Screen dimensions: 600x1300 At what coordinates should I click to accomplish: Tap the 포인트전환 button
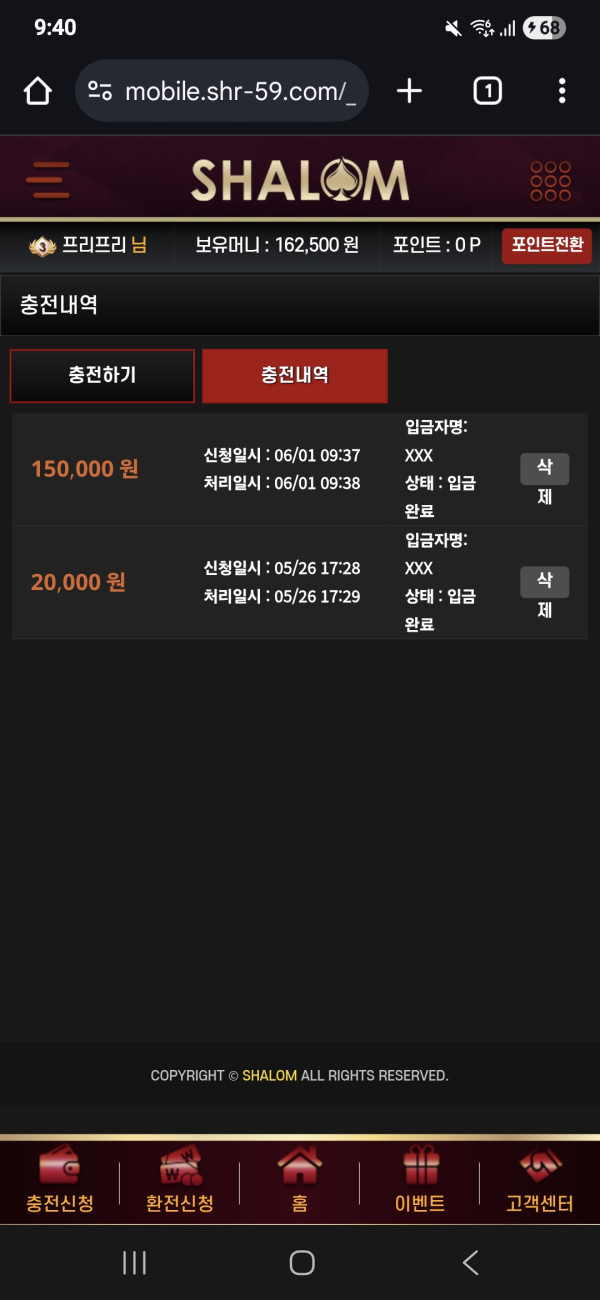tap(546, 245)
